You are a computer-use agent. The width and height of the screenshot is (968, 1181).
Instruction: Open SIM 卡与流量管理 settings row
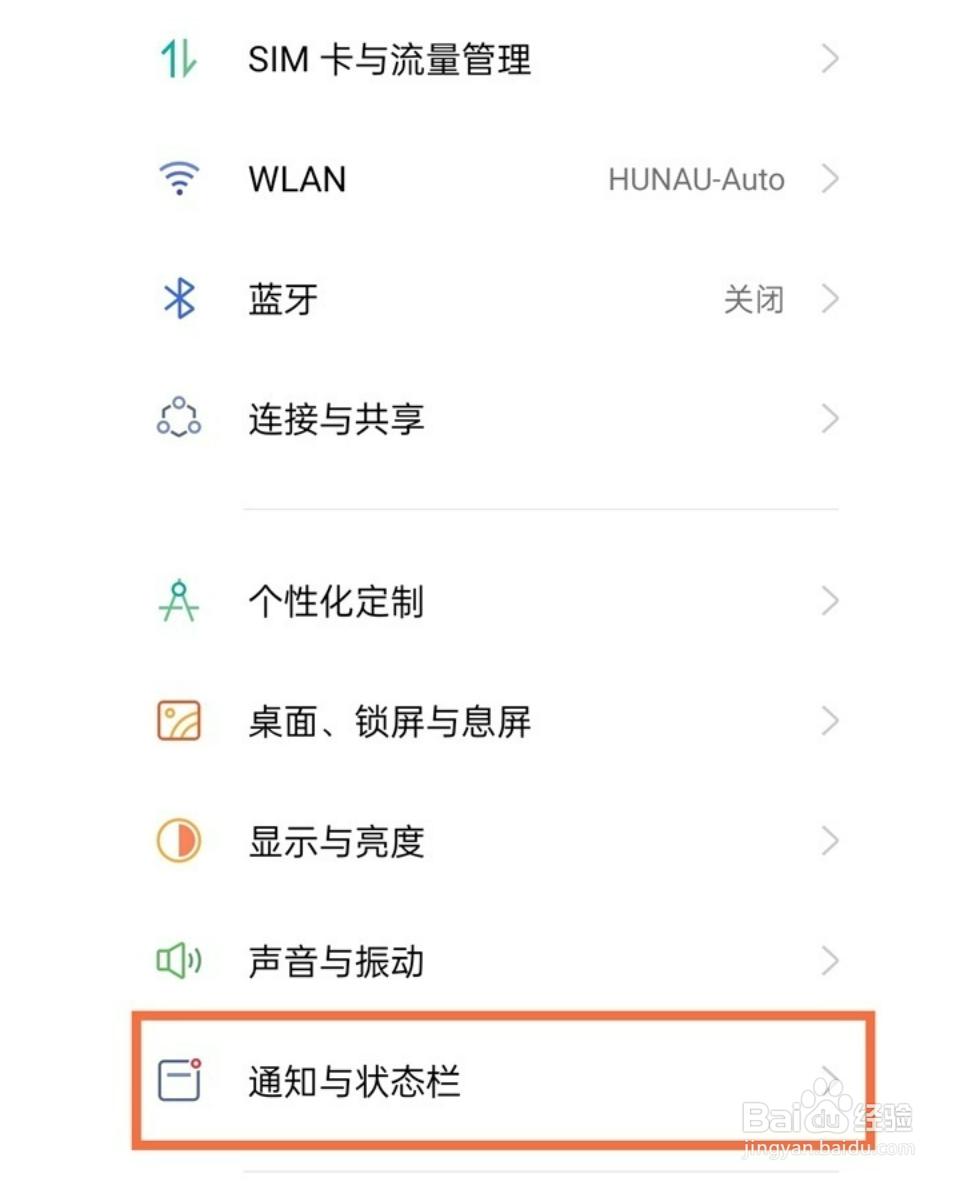(400, 59)
